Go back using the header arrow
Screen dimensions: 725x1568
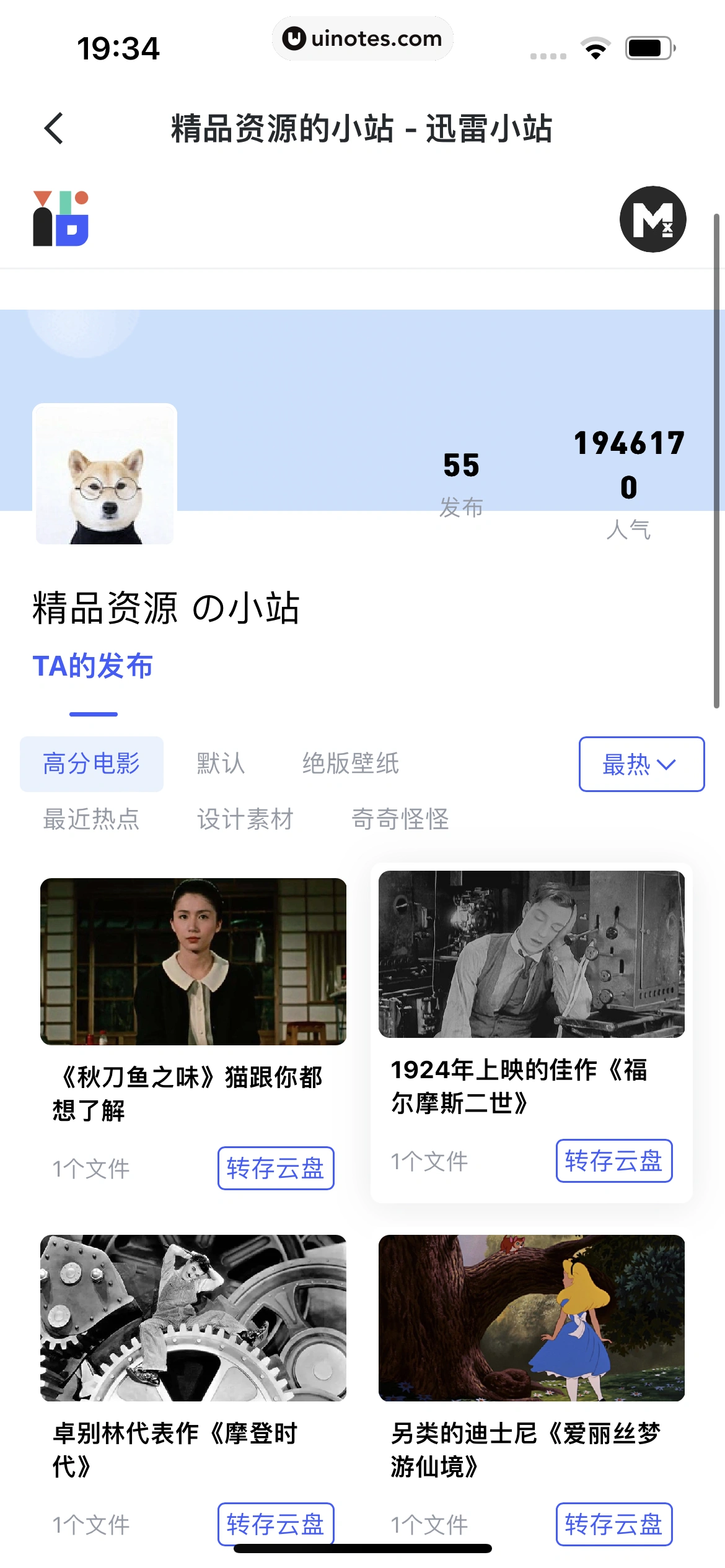tap(55, 129)
